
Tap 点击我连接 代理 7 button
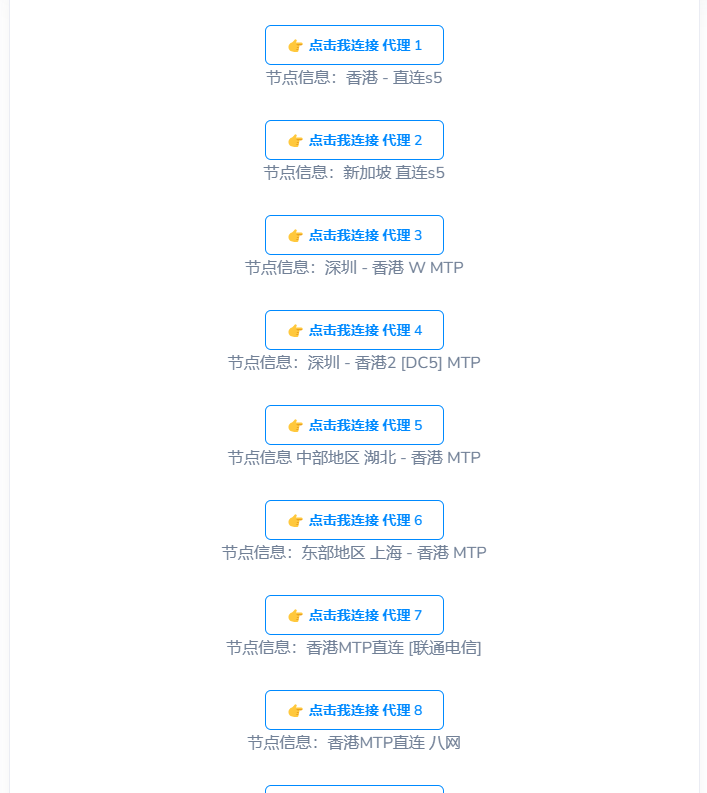point(354,615)
